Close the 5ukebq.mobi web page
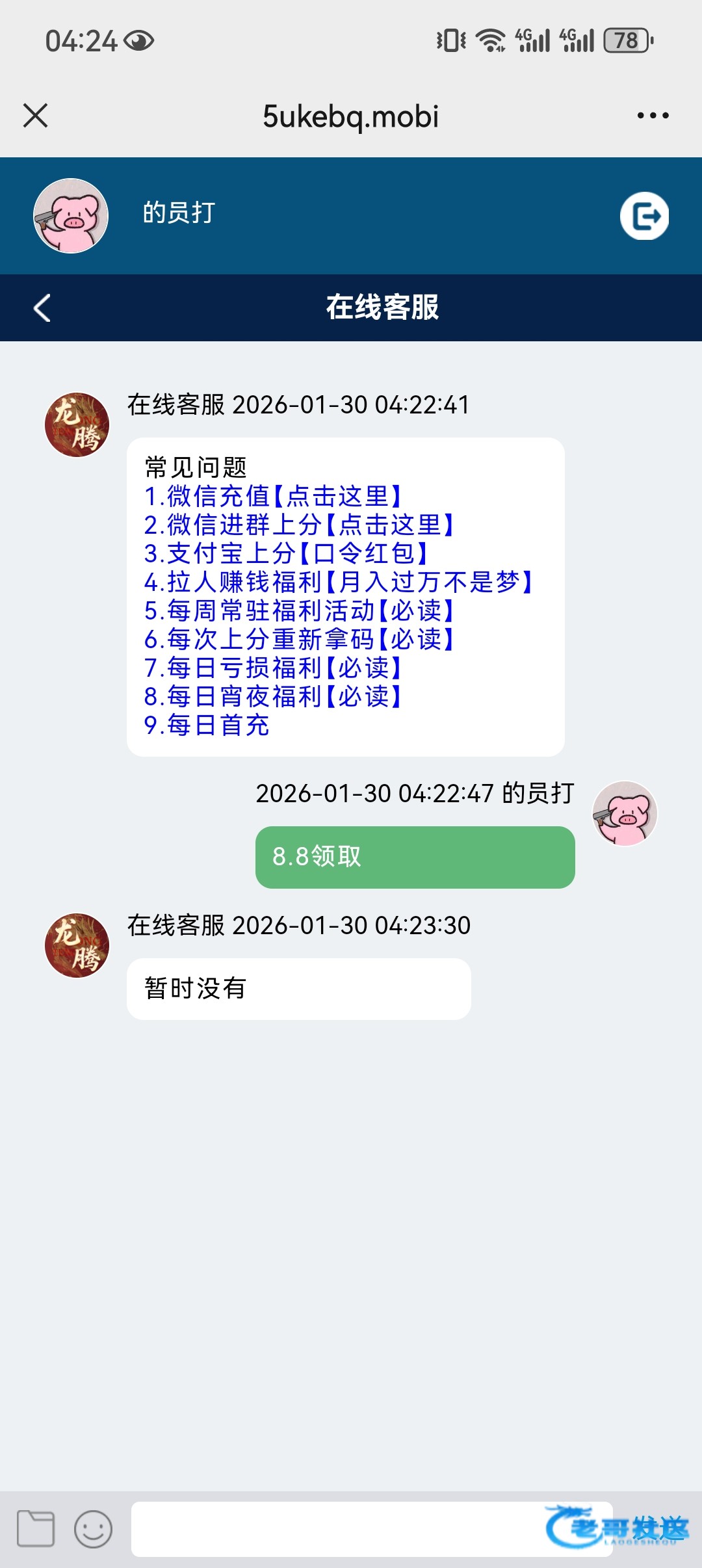This screenshot has height=1568, width=702. (x=35, y=116)
